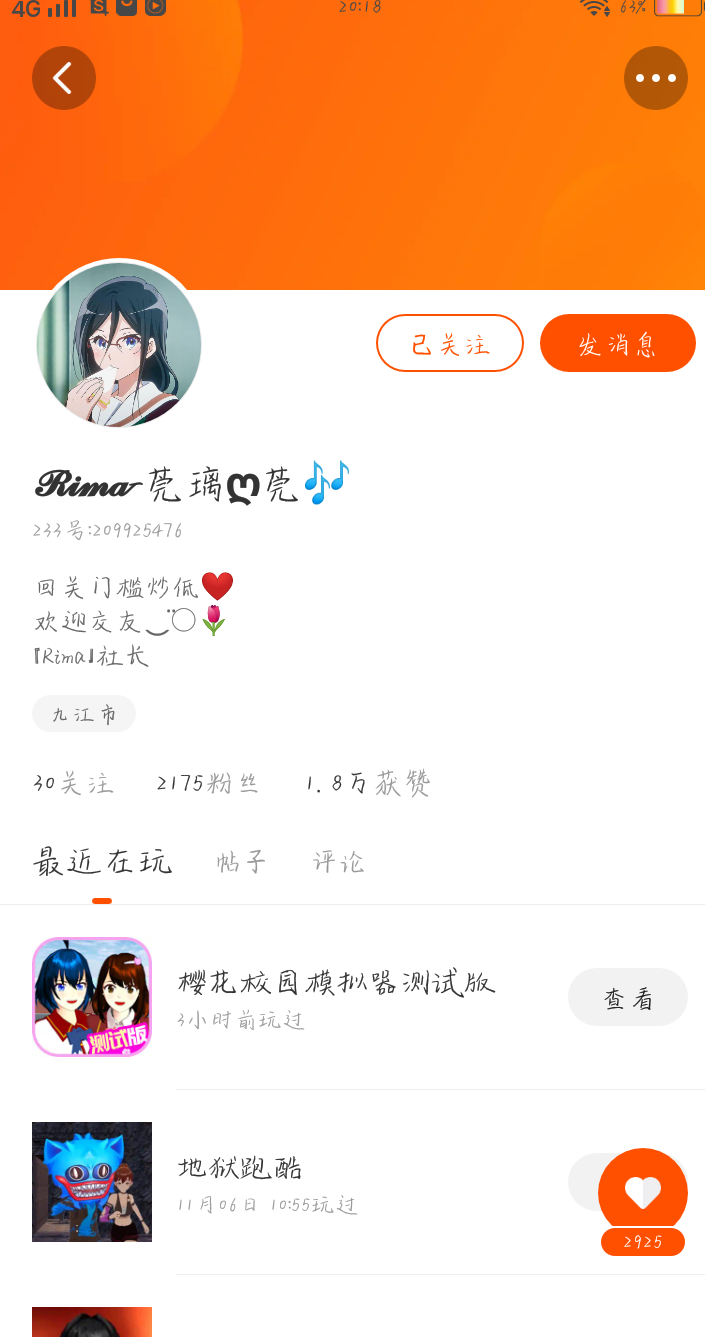Switch to the 评论 tab
The height and width of the screenshot is (1337, 705).
click(338, 861)
